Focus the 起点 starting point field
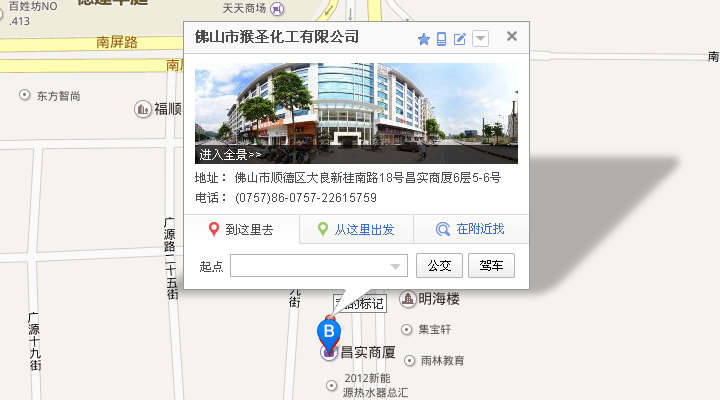The image size is (720, 400). (310, 266)
